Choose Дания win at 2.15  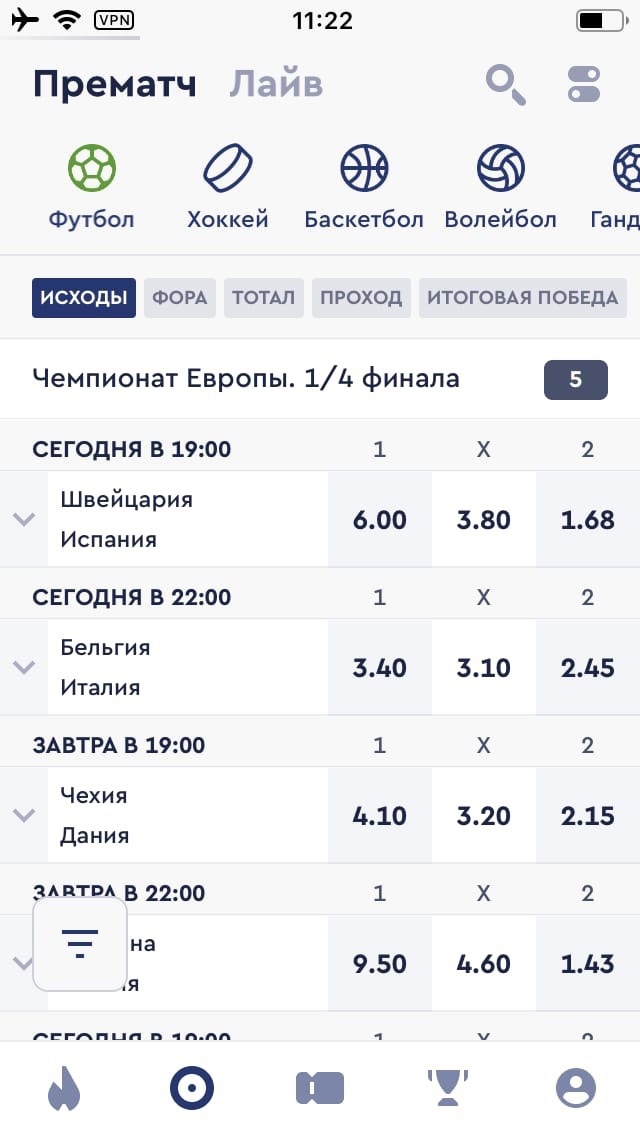click(x=588, y=815)
